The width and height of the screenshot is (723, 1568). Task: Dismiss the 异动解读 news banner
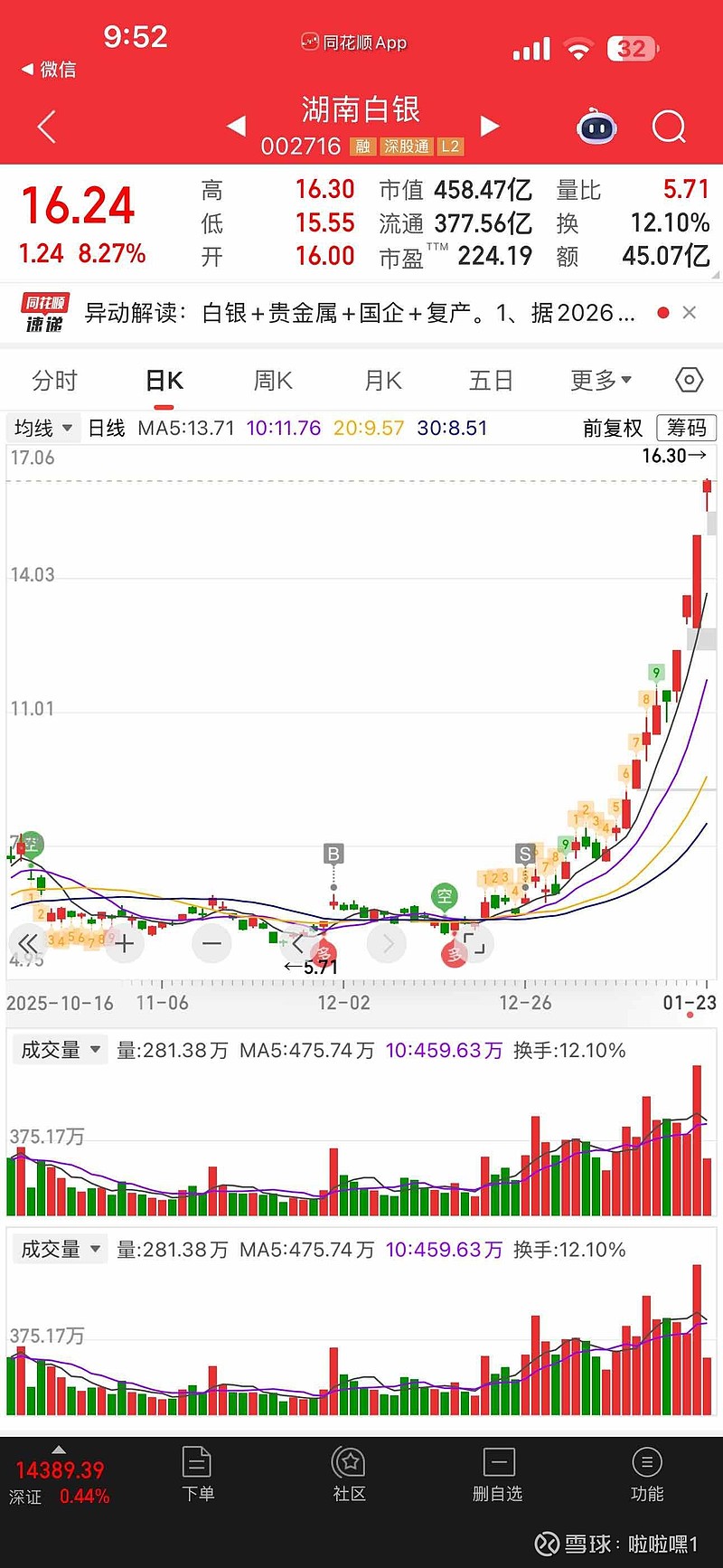(690, 313)
